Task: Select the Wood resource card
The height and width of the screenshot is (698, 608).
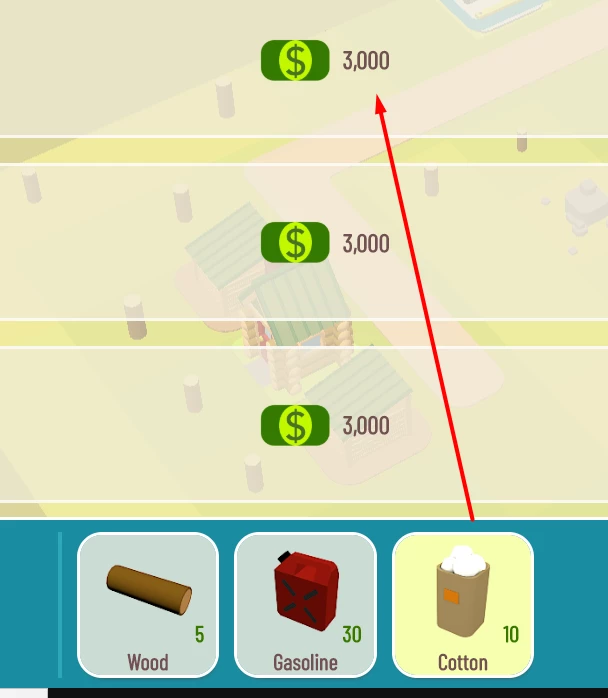Action: point(148,604)
